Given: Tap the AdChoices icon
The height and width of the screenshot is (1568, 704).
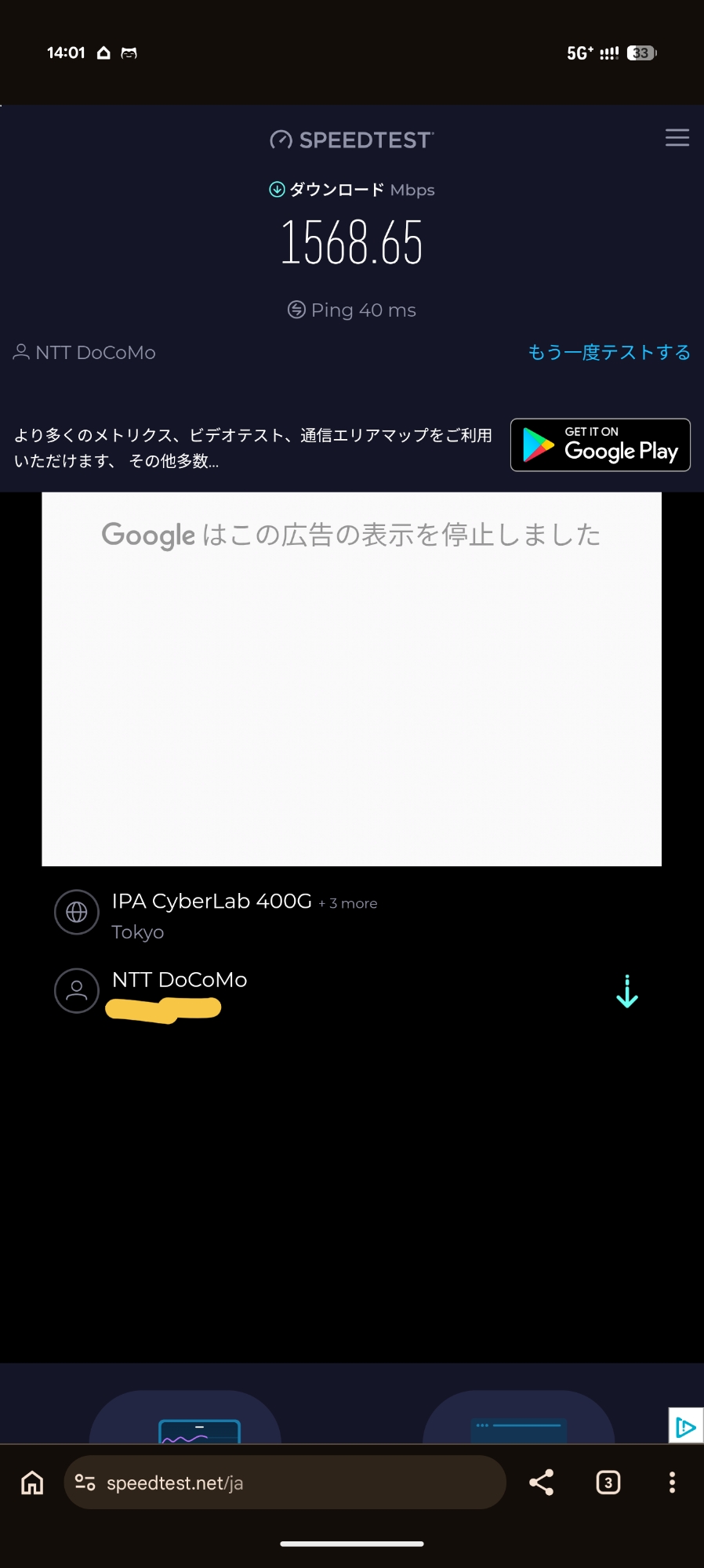Looking at the screenshot, I should coord(685,1427).
